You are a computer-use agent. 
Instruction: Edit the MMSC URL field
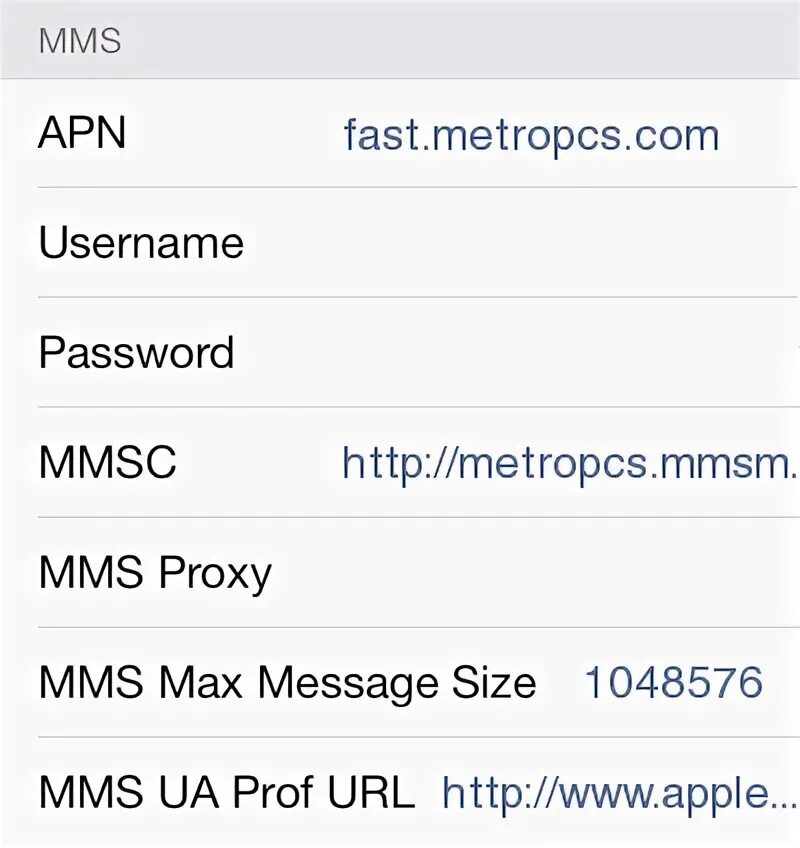tap(570, 463)
